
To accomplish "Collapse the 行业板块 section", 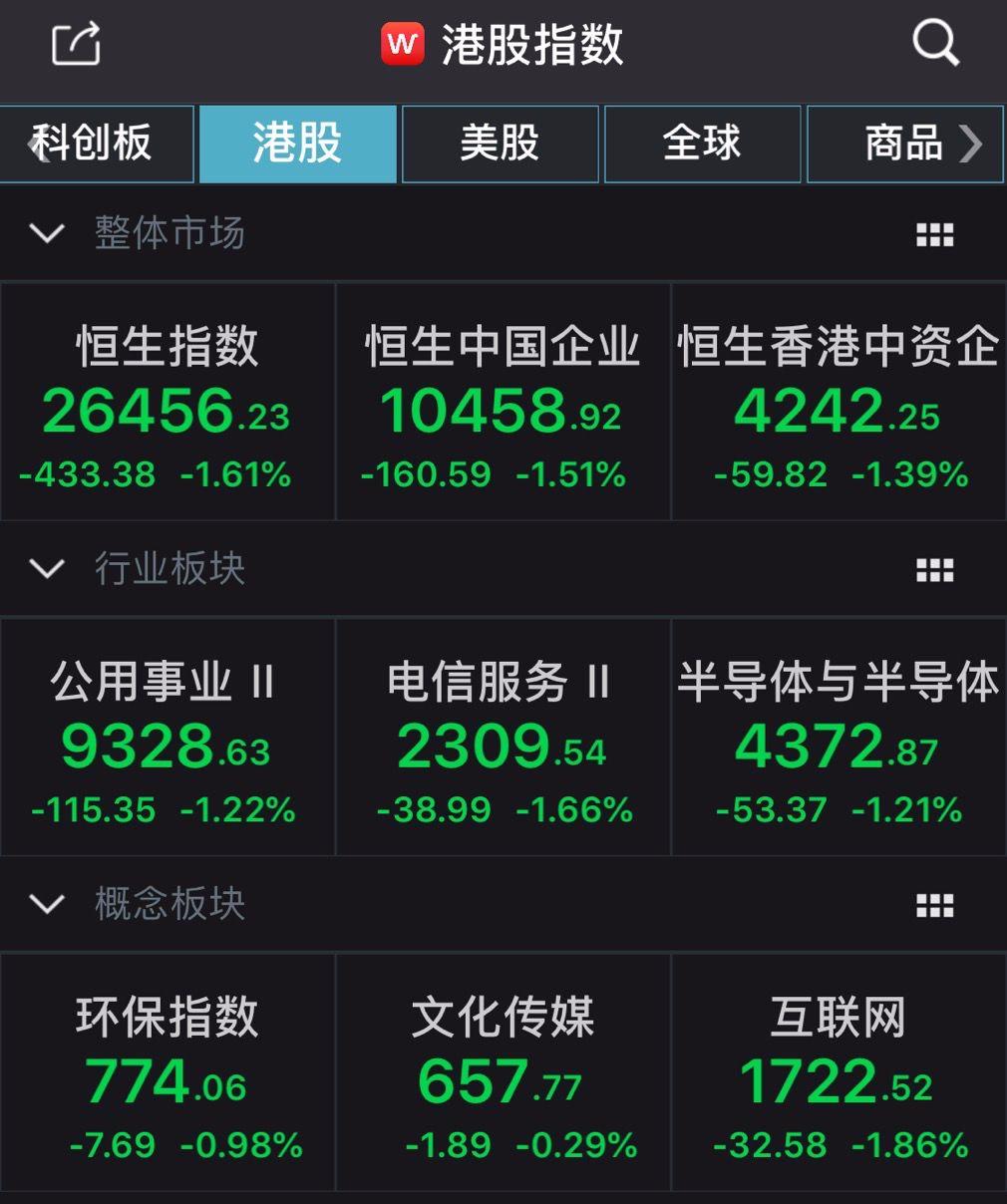I will point(46,569).
